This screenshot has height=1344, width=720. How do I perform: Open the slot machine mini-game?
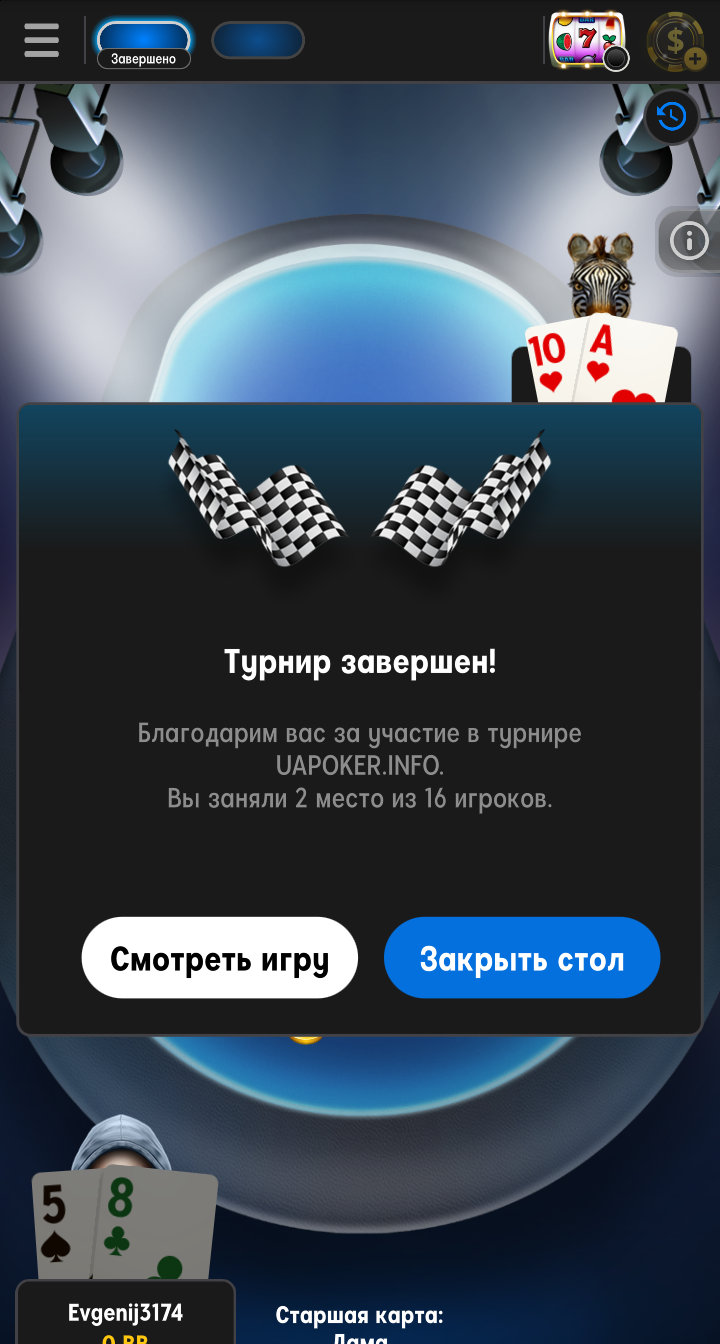pyautogui.click(x=588, y=41)
